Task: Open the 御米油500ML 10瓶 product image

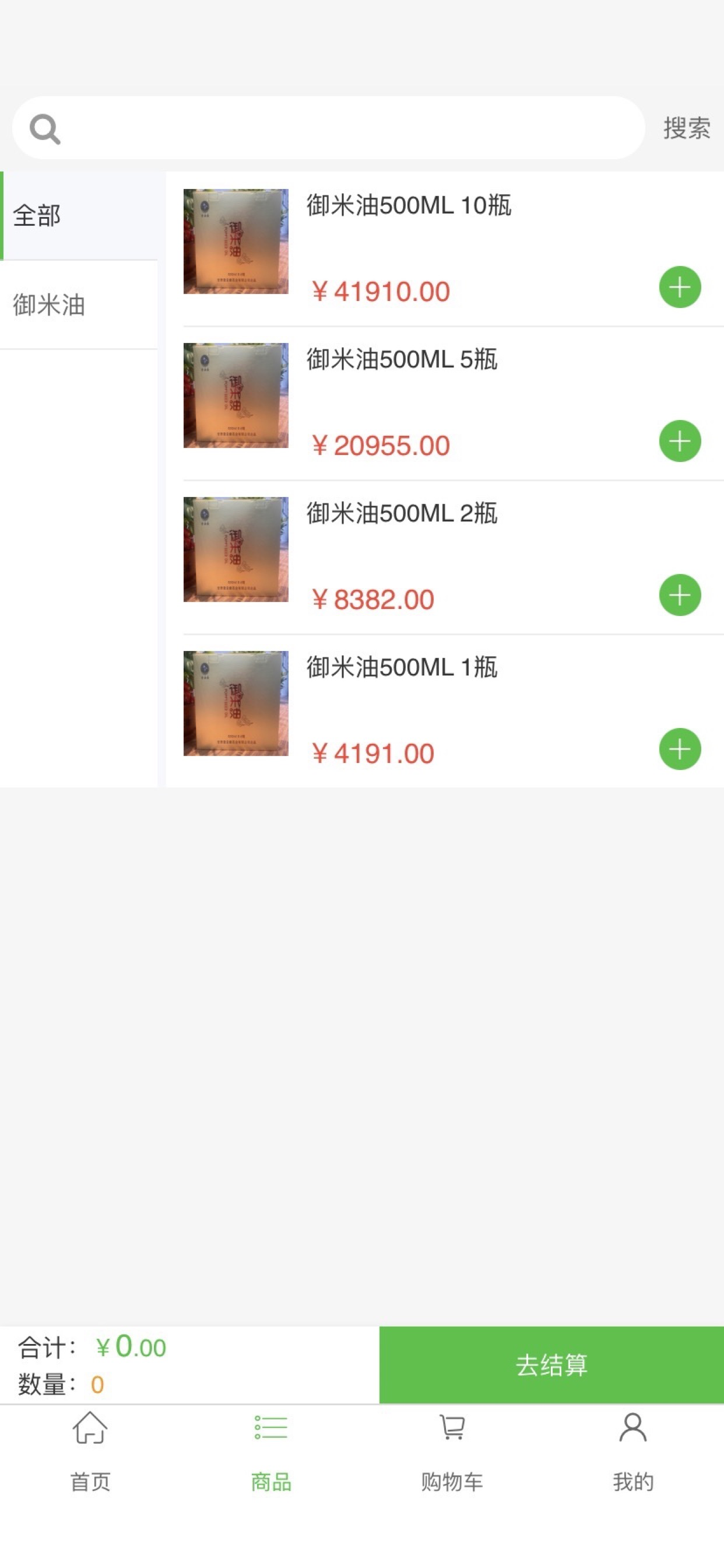Action: (x=236, y=241)
